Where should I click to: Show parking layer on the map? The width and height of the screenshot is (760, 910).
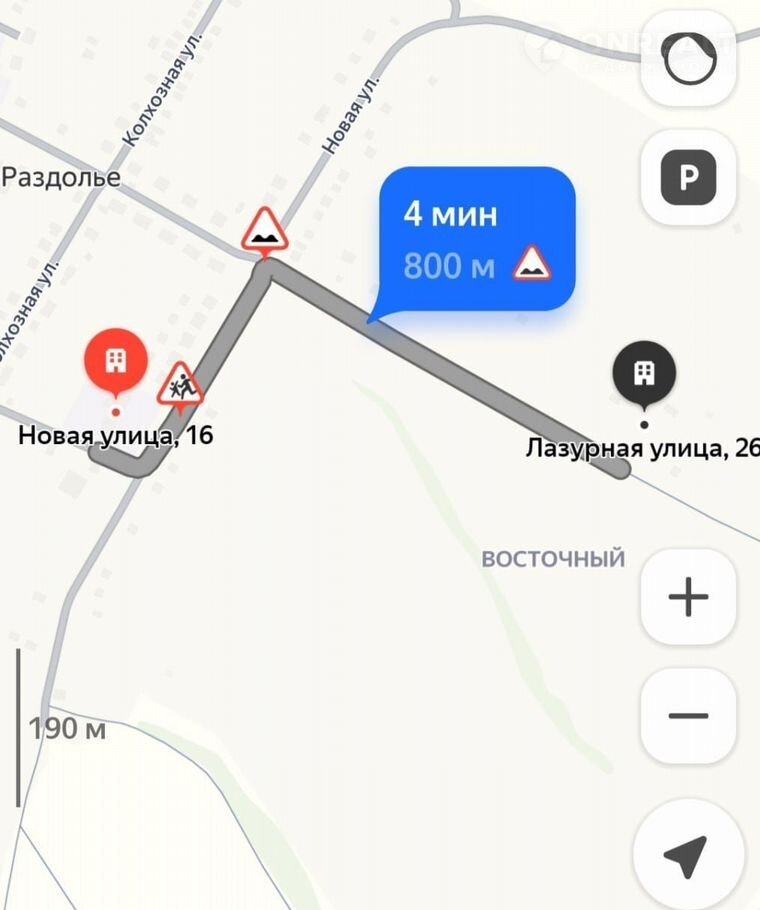click(x=688, y=178)
